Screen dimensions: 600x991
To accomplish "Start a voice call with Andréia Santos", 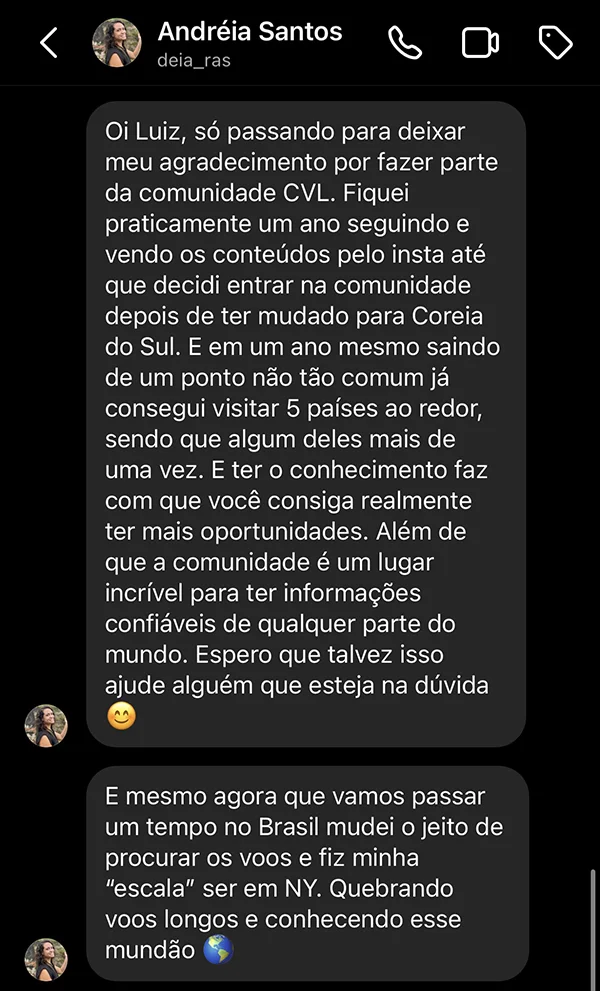I will click(x=405, y=43).
